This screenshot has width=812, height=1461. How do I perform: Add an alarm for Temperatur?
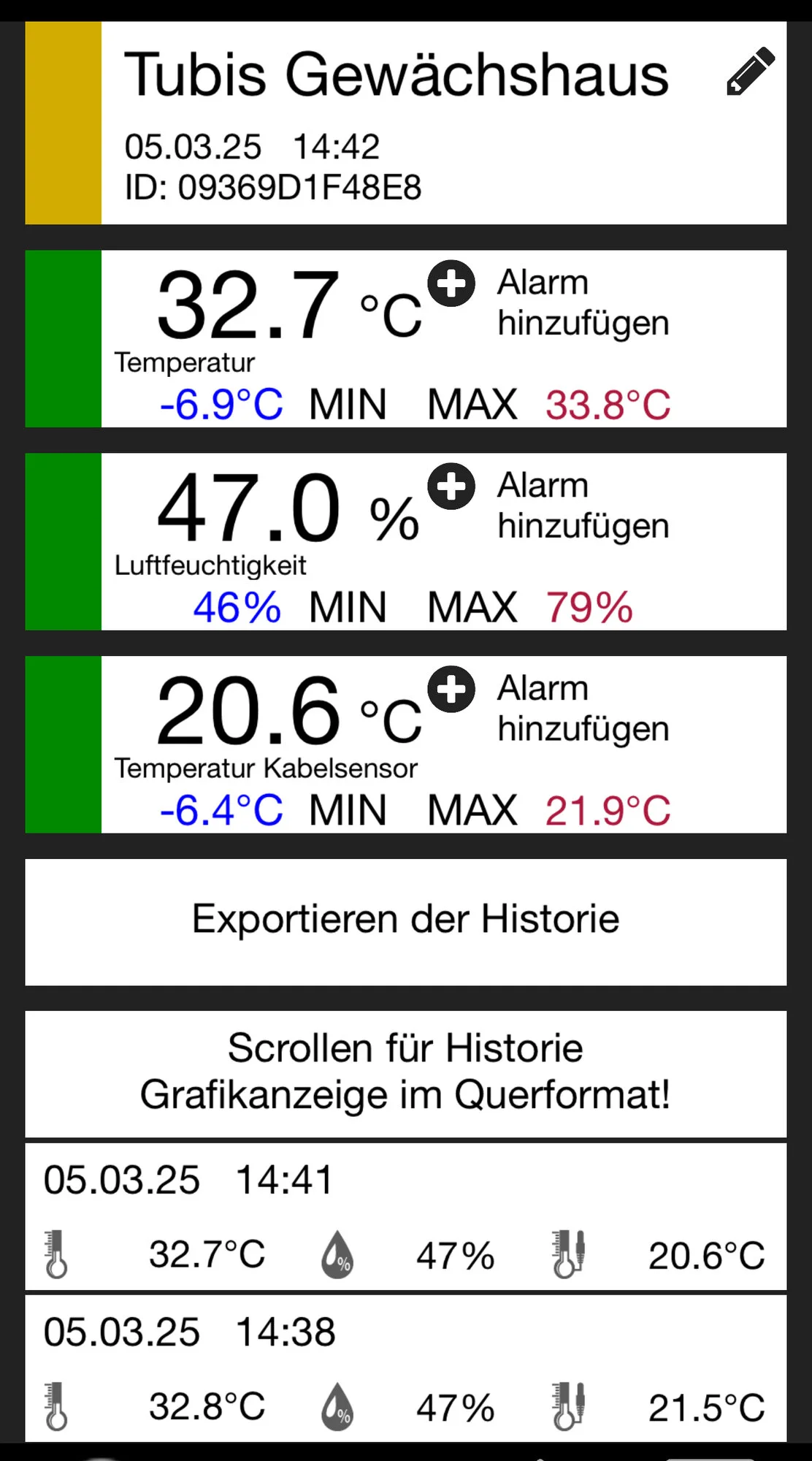point(451,283)
